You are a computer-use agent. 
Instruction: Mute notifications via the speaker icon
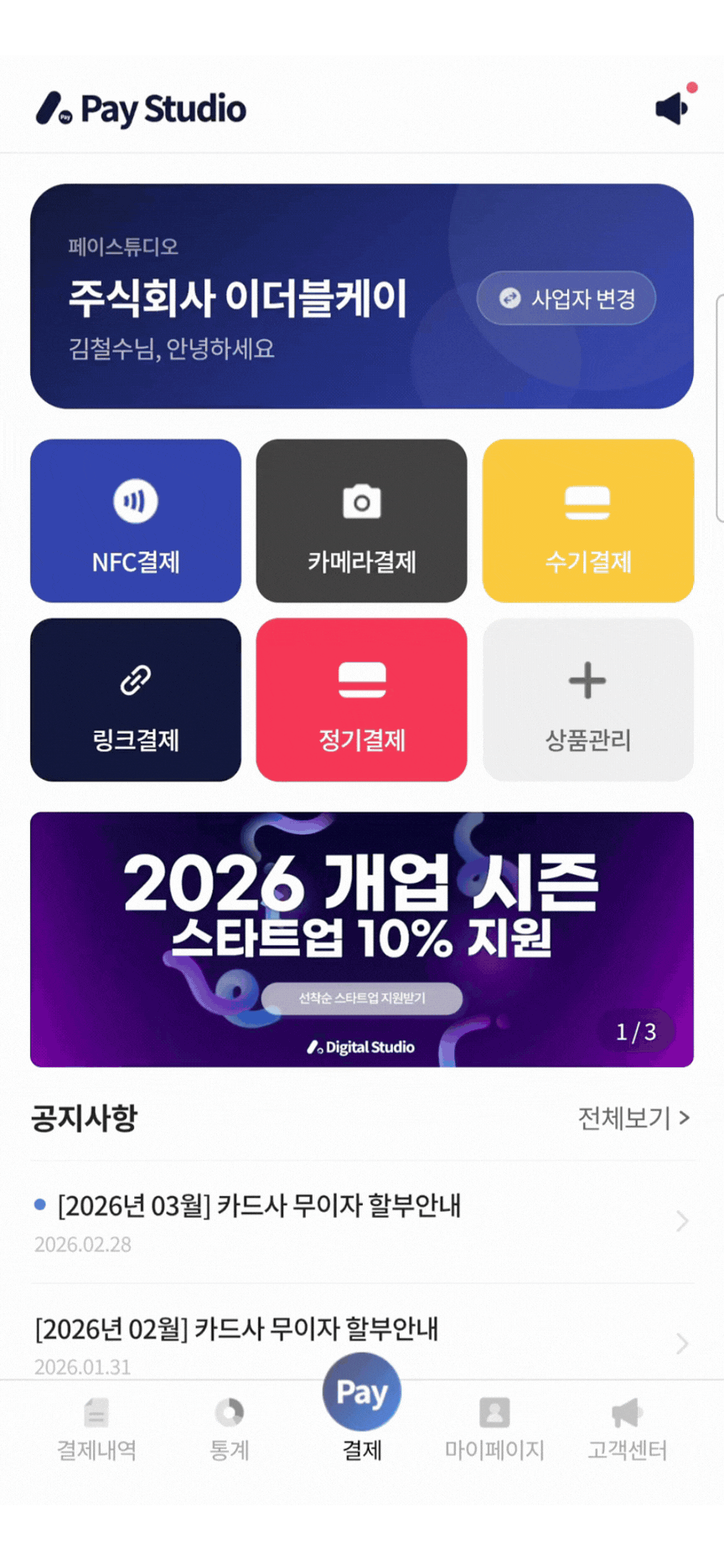tap(671, 107)
